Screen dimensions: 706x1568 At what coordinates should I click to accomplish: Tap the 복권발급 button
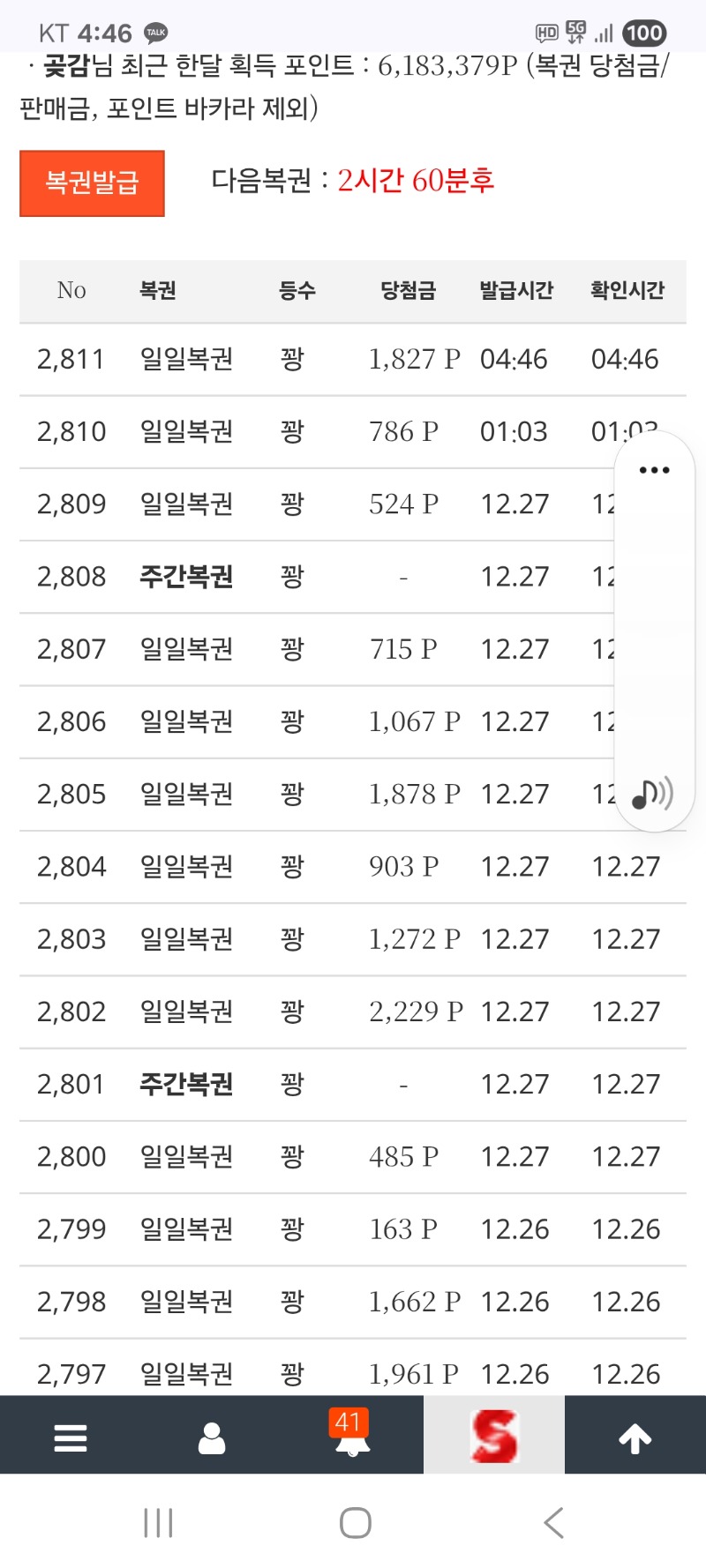(92, 183)
